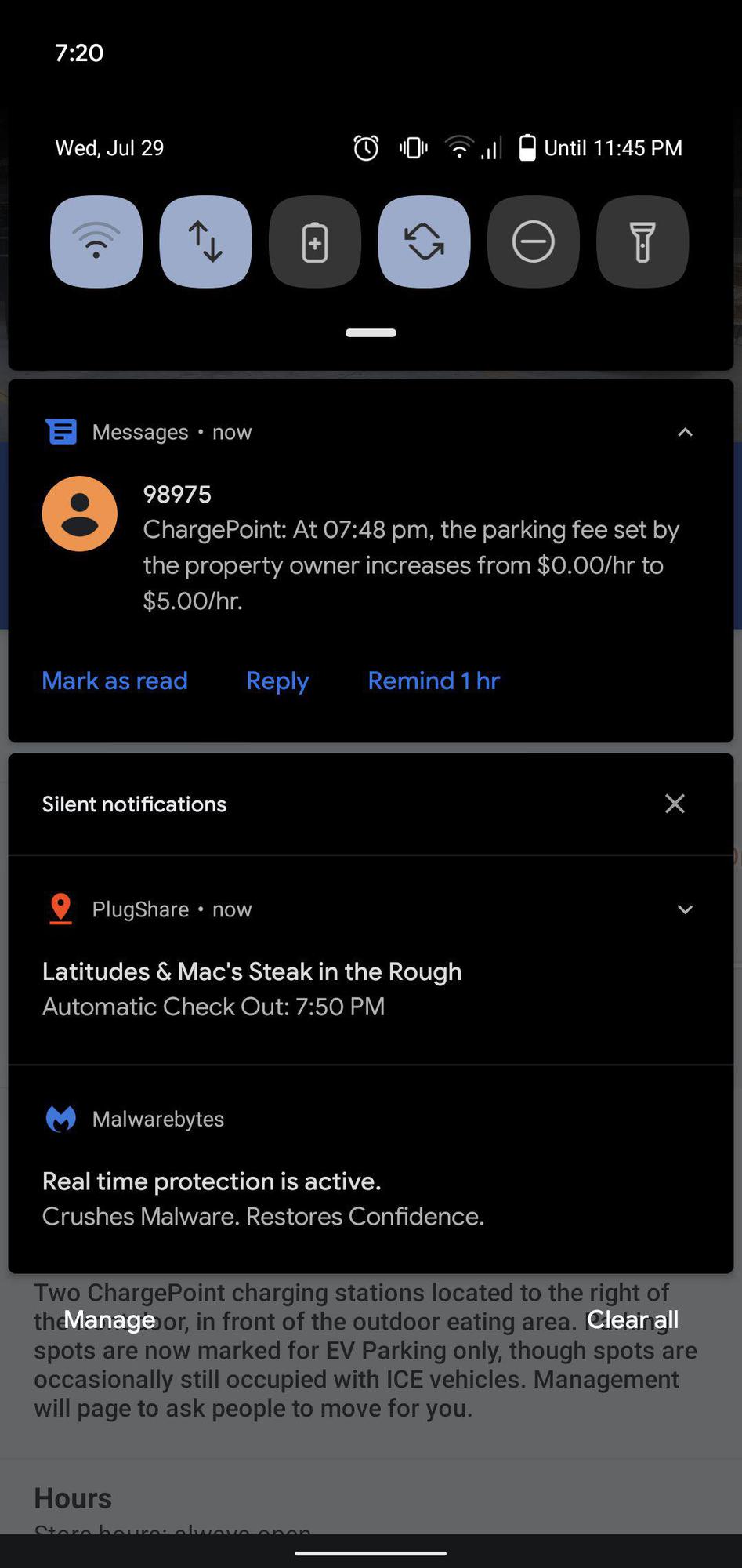Toggle the auto-rotate tile

(424, 241)
